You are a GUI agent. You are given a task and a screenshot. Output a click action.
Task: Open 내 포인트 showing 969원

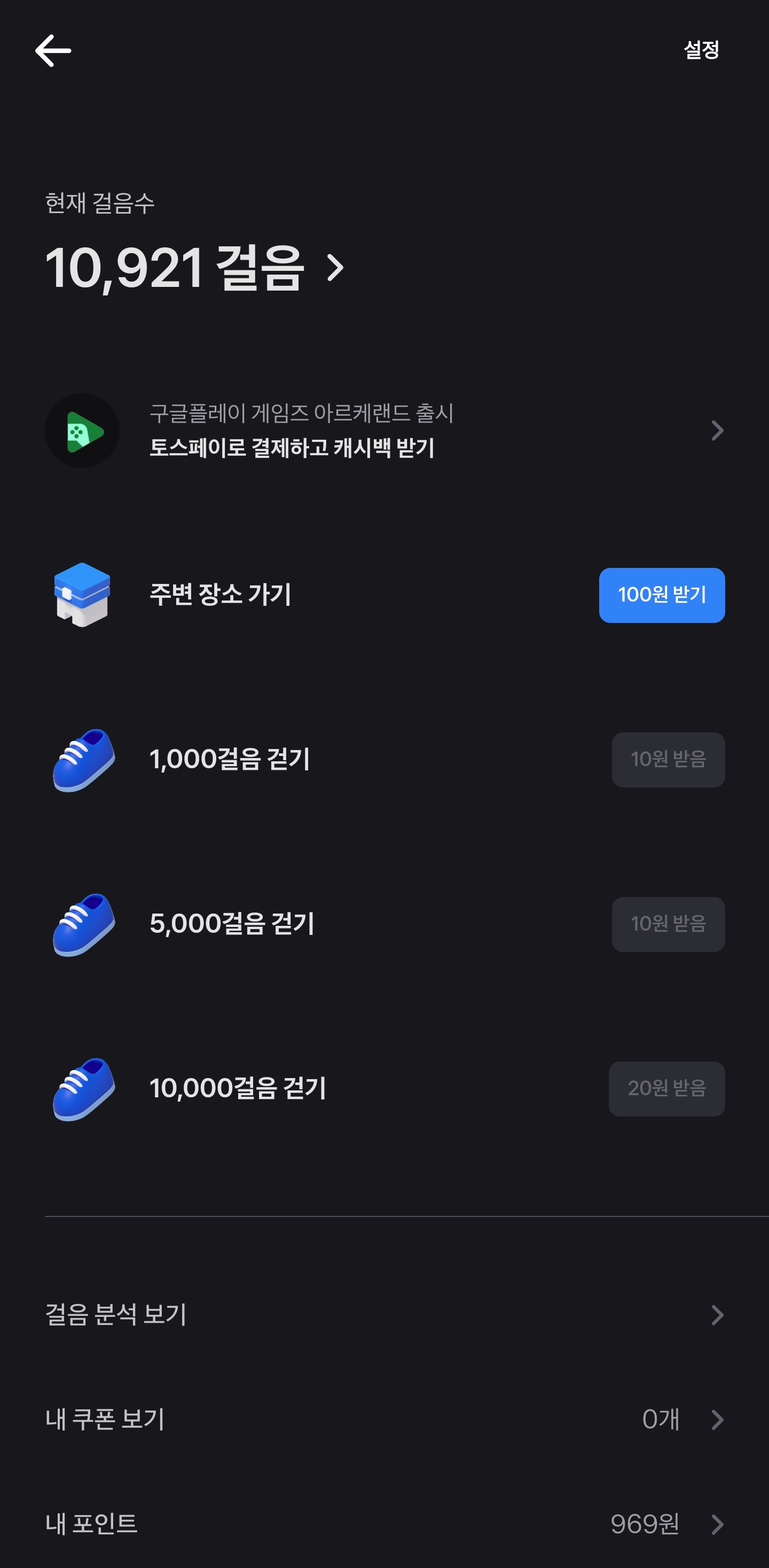coord(384,1524)
